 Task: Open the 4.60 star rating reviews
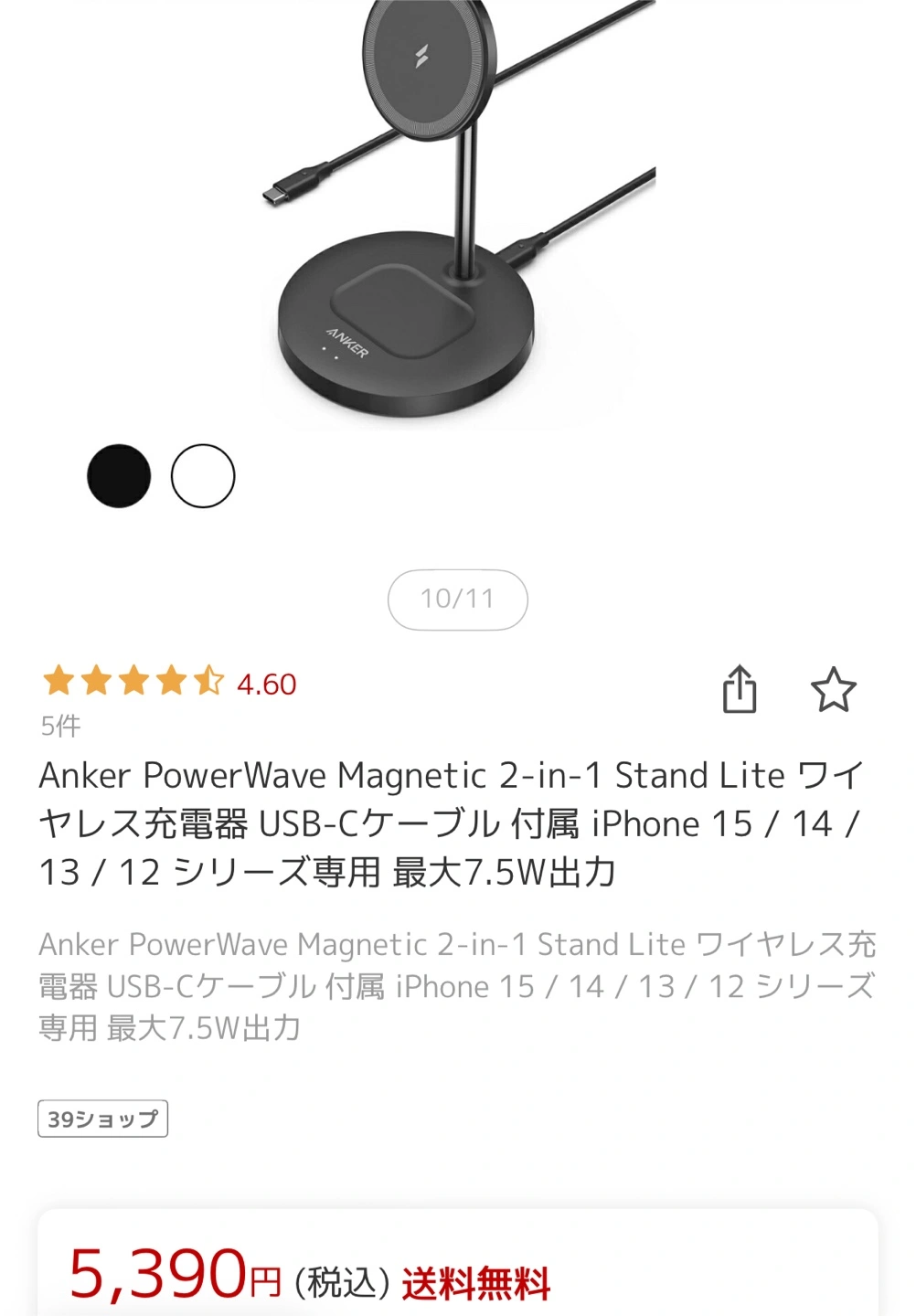coord(170,683)
